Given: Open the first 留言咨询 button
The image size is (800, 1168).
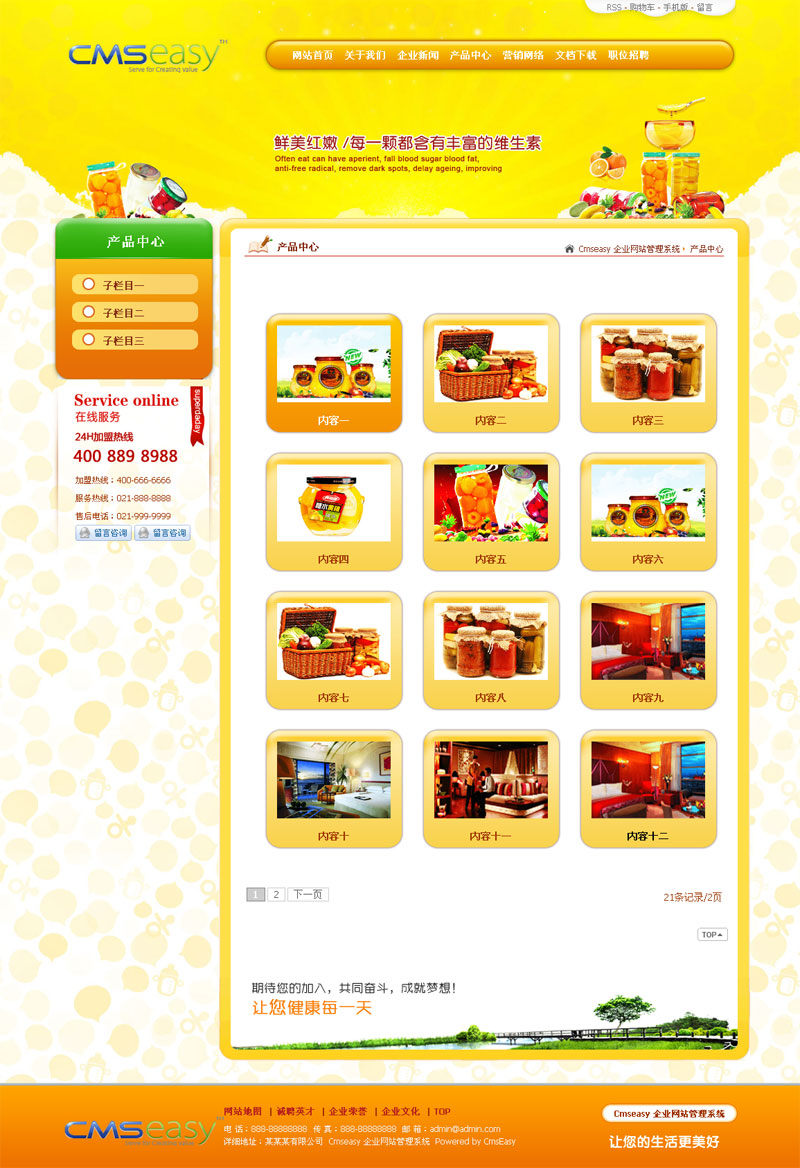Looking at the screenshot, I should (103, 533).
